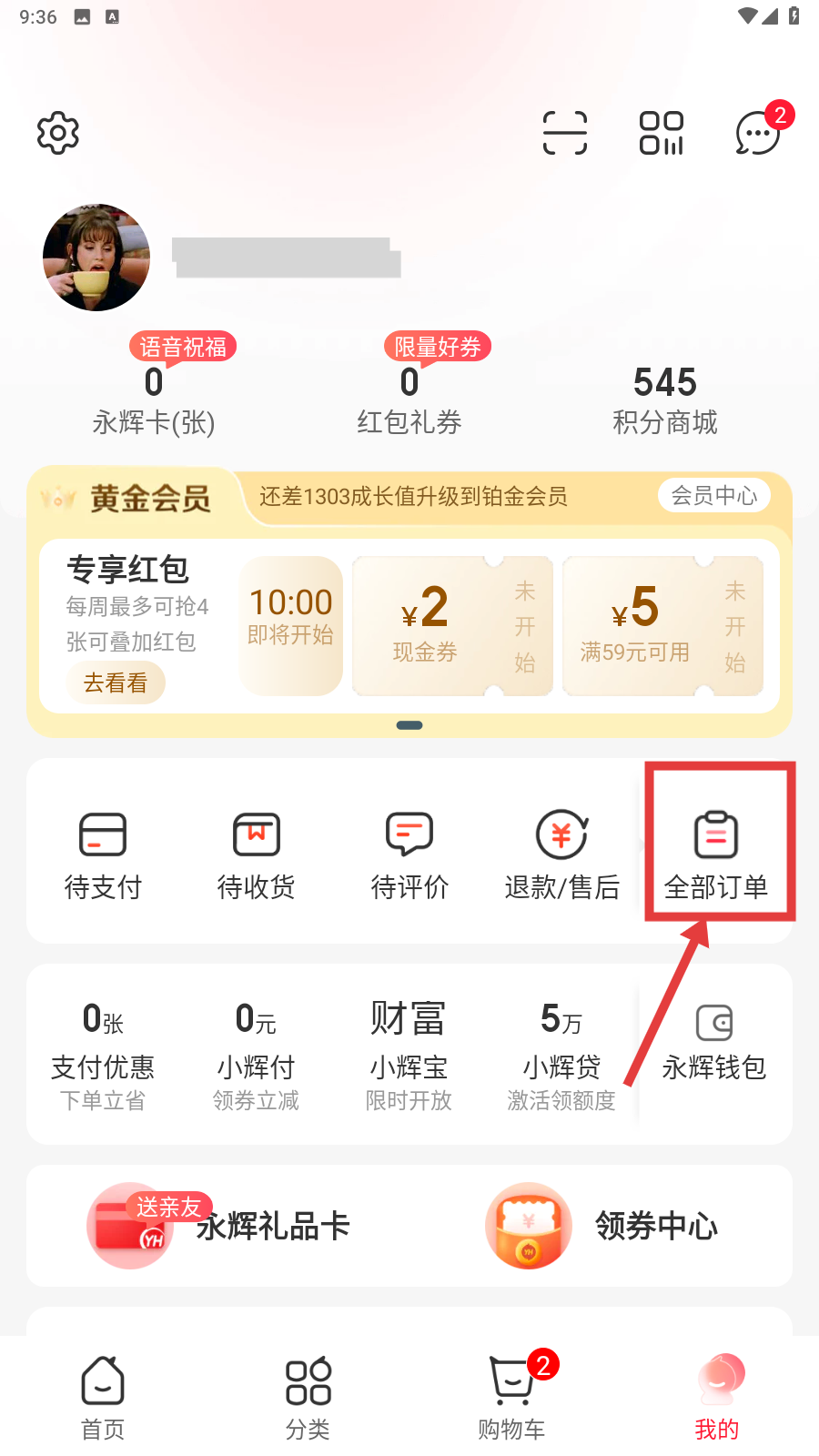Open 积分商城 points mall

point(665,400)
